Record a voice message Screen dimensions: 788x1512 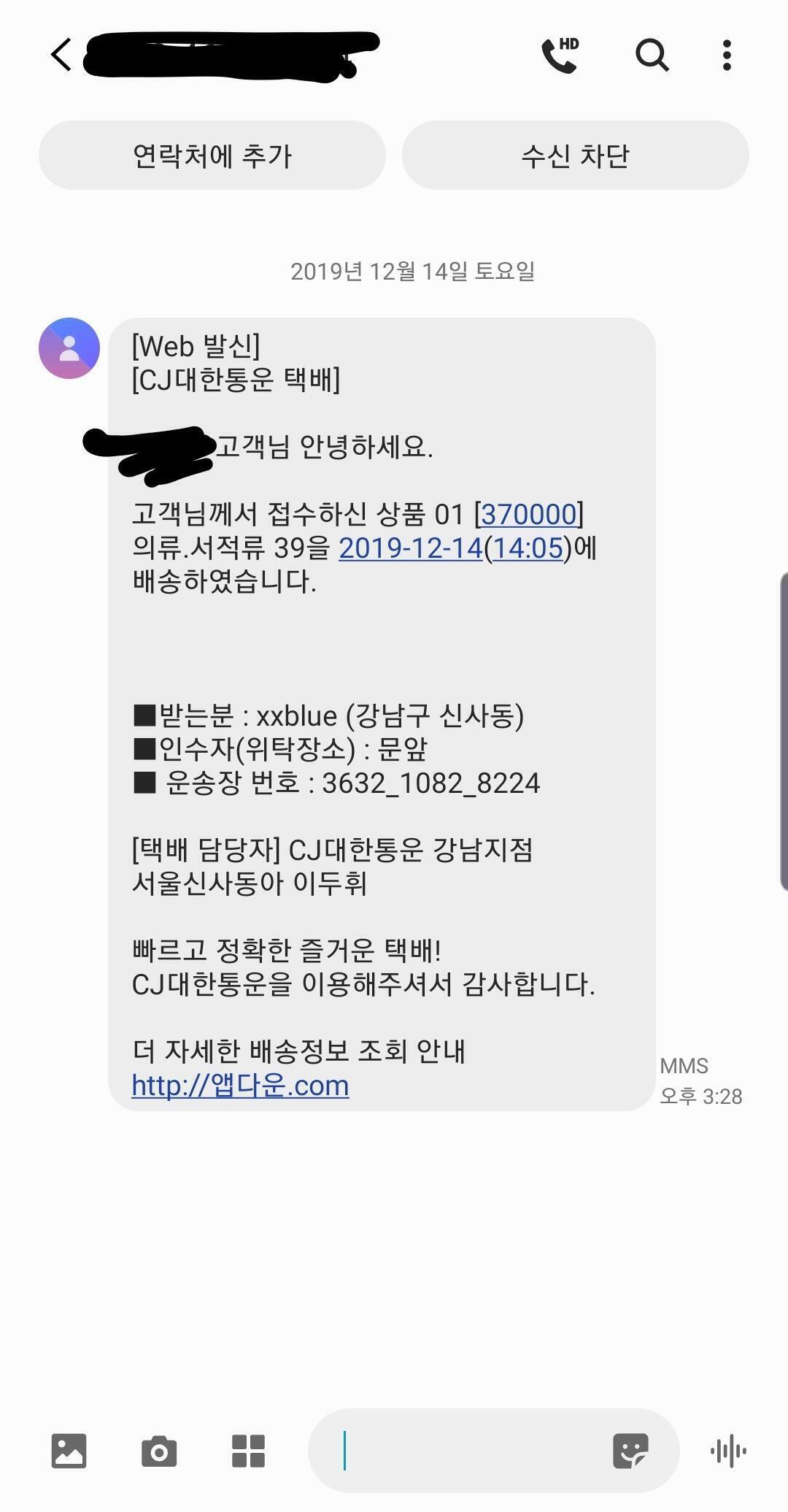(x=728, y=1451)
